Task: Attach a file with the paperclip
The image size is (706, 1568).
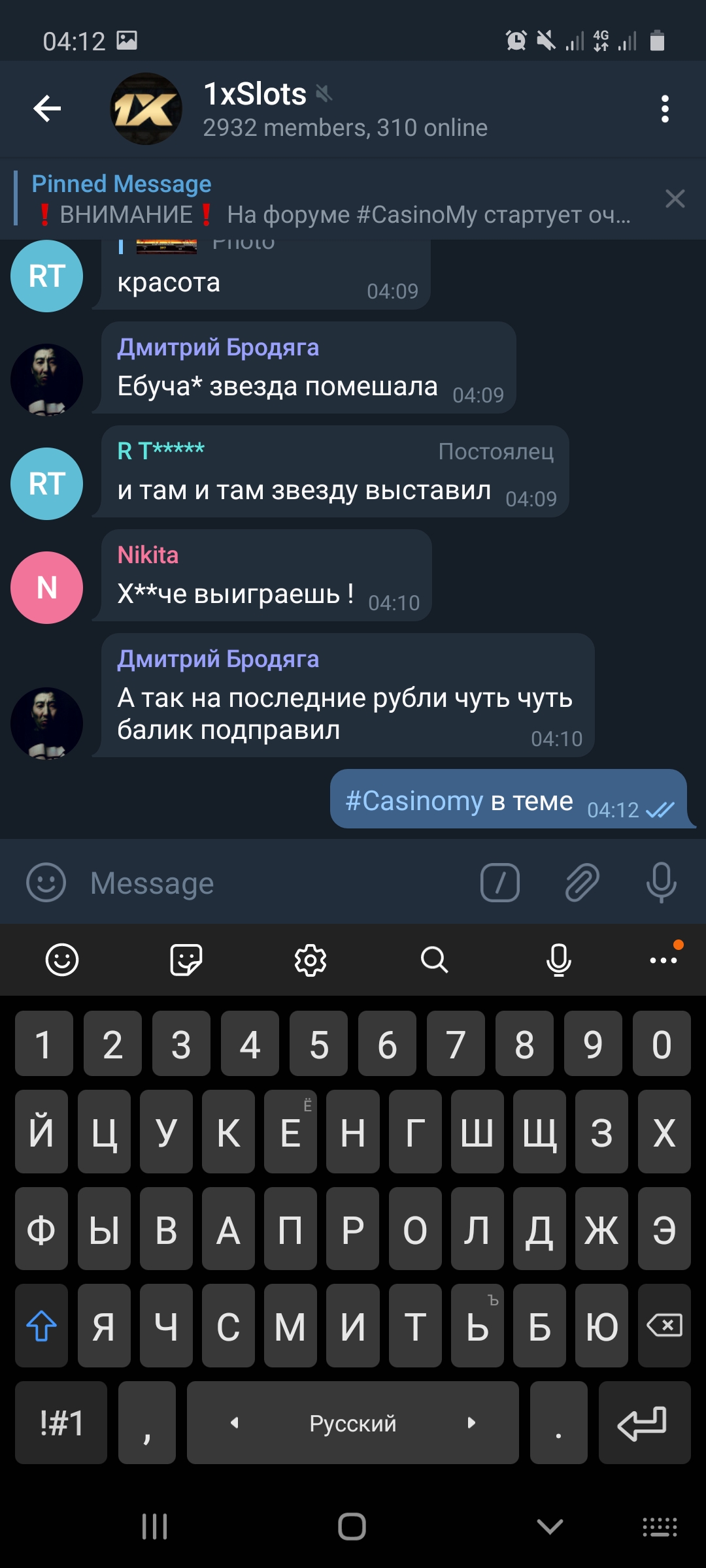Action: [582, 883]
